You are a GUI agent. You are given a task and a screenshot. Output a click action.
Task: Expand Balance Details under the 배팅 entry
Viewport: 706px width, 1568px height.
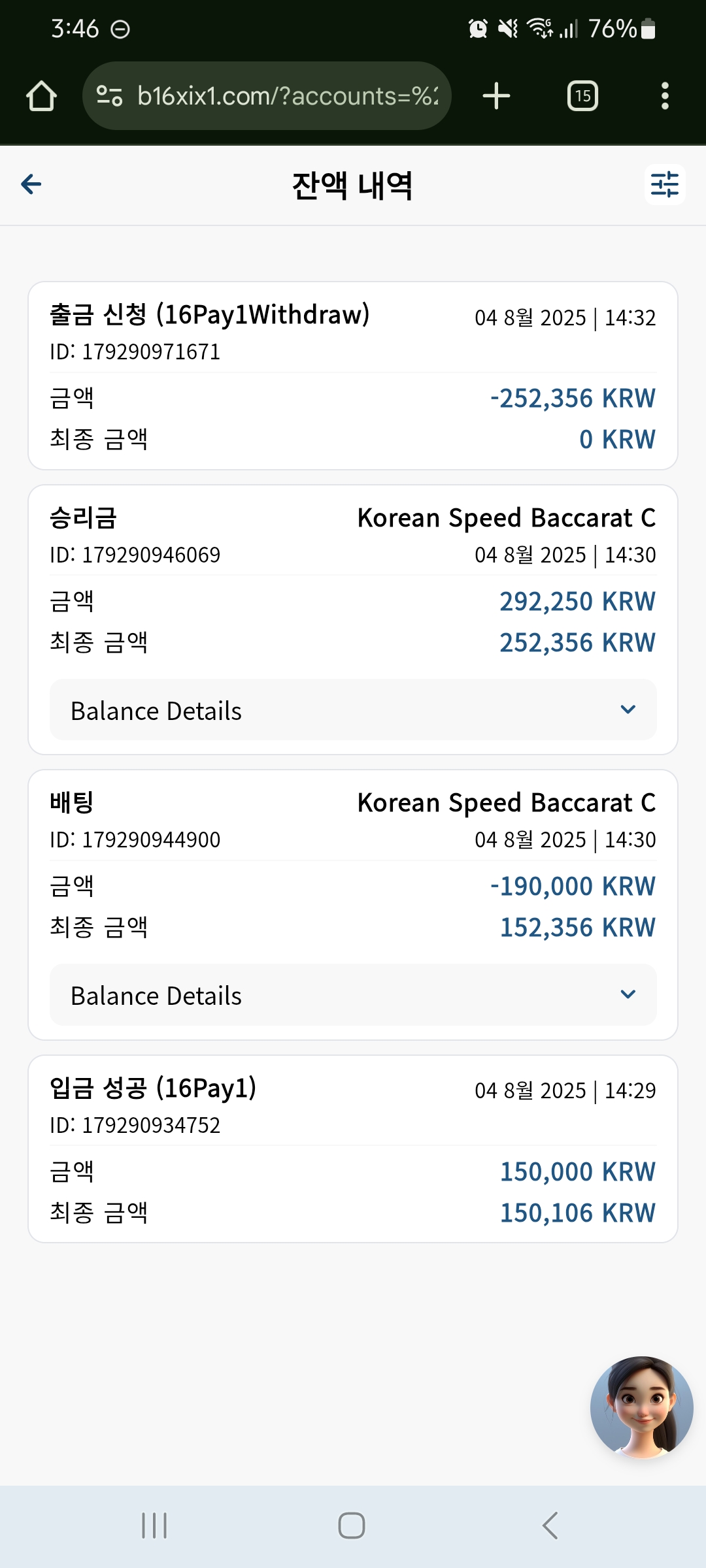pyautogui.click(x=353, y=994)
